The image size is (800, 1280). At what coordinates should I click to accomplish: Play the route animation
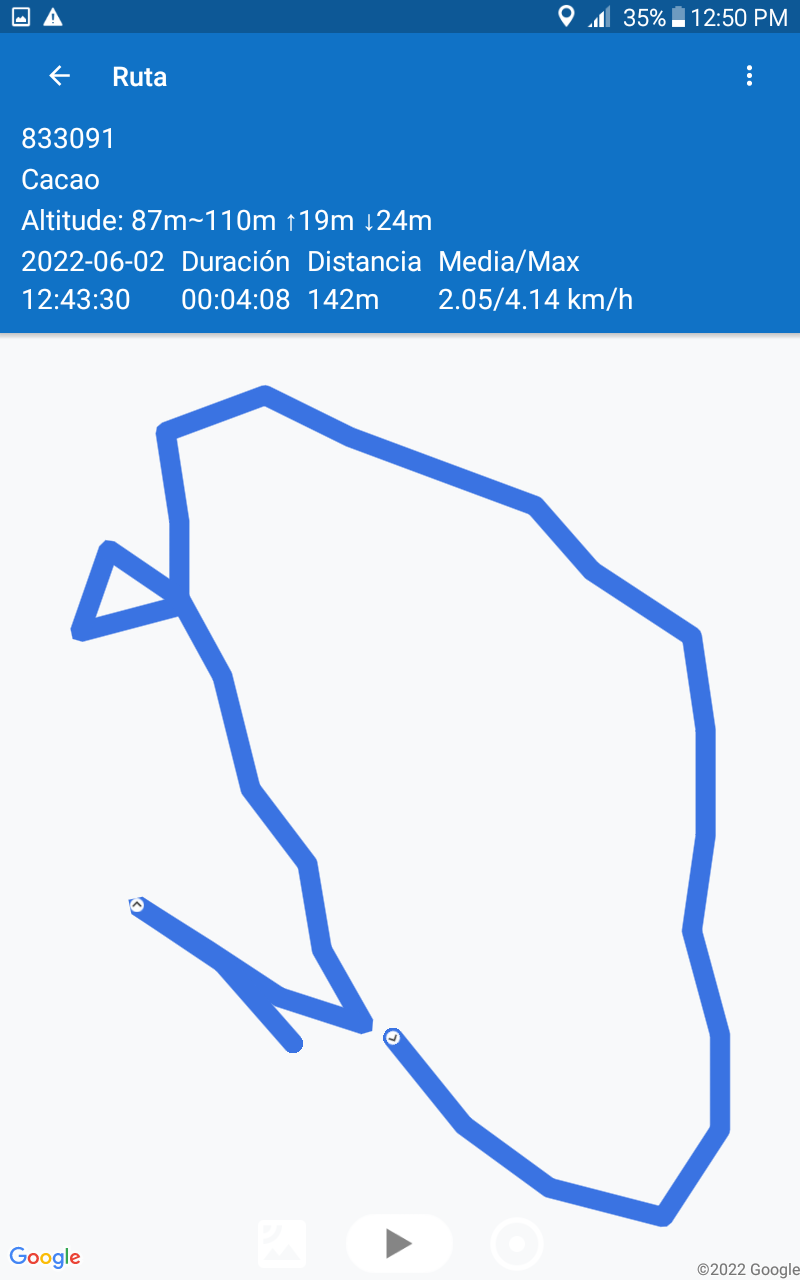399,1243
